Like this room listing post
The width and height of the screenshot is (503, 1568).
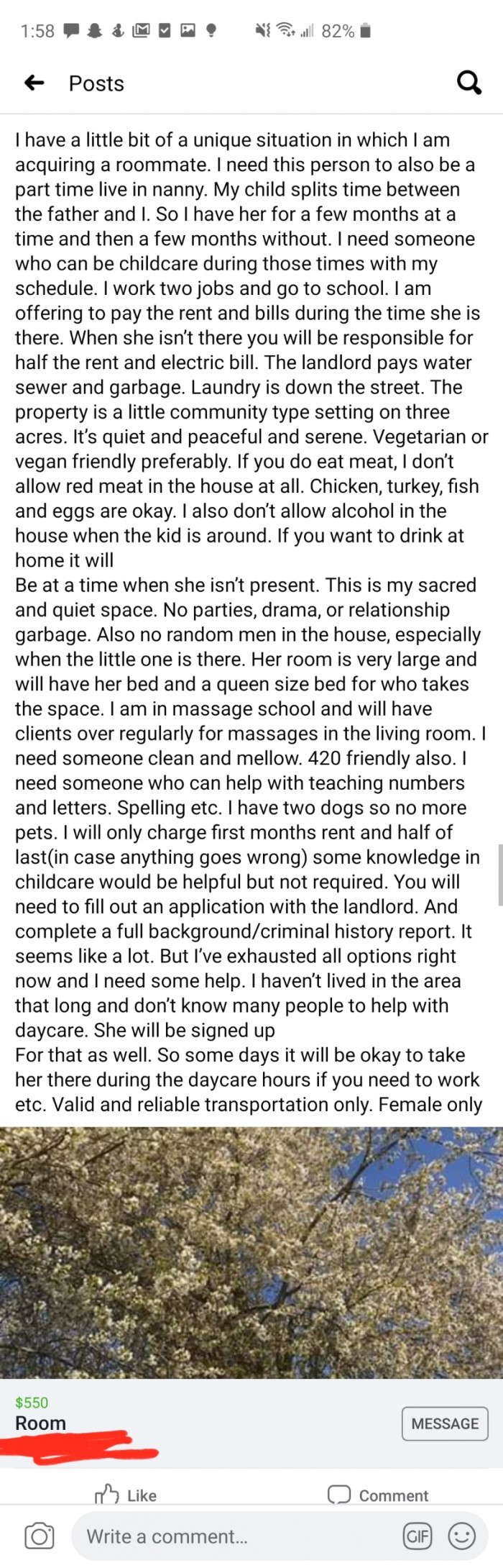click(x=126, y=1495)
